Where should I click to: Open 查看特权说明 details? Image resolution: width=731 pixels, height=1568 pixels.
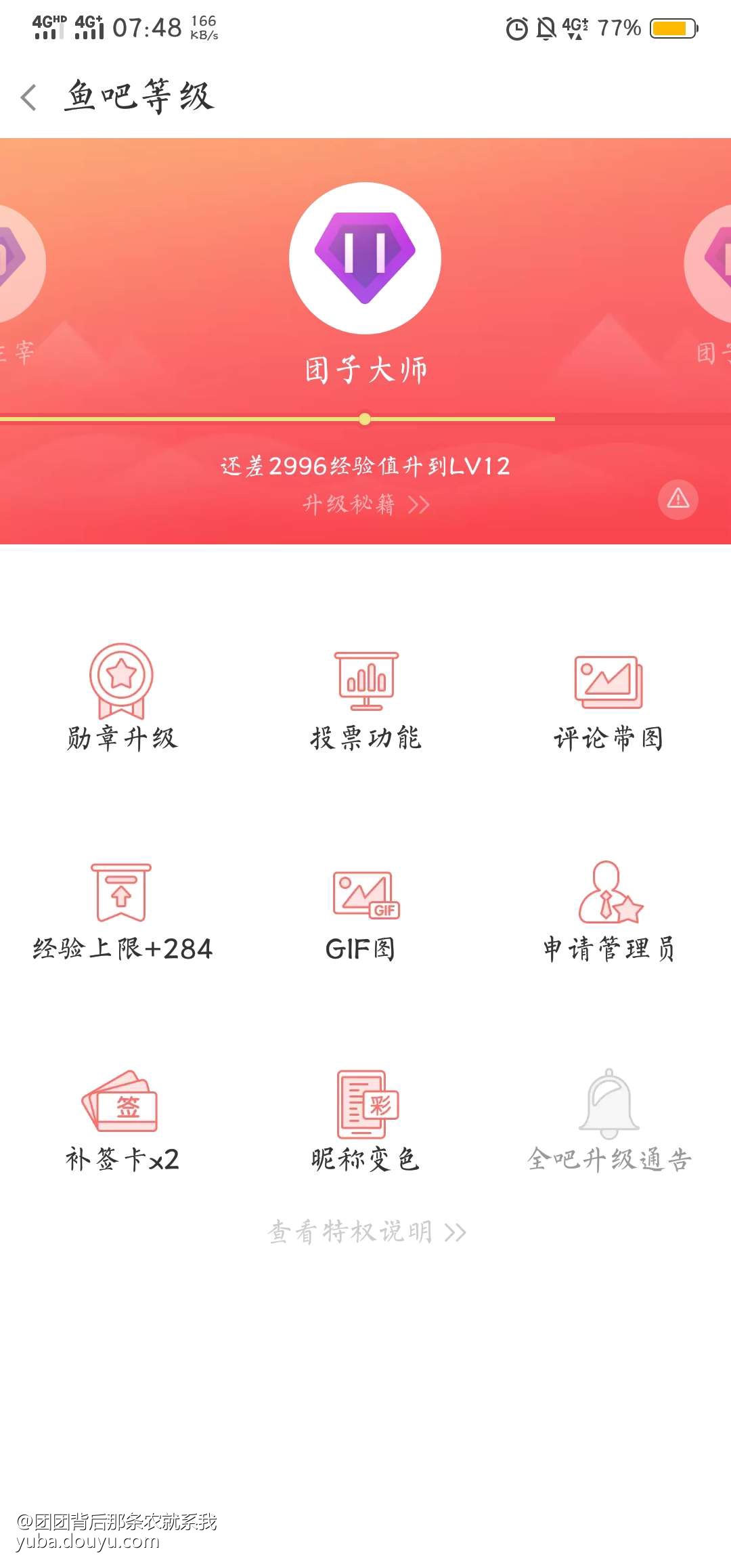pos(366,1232)
